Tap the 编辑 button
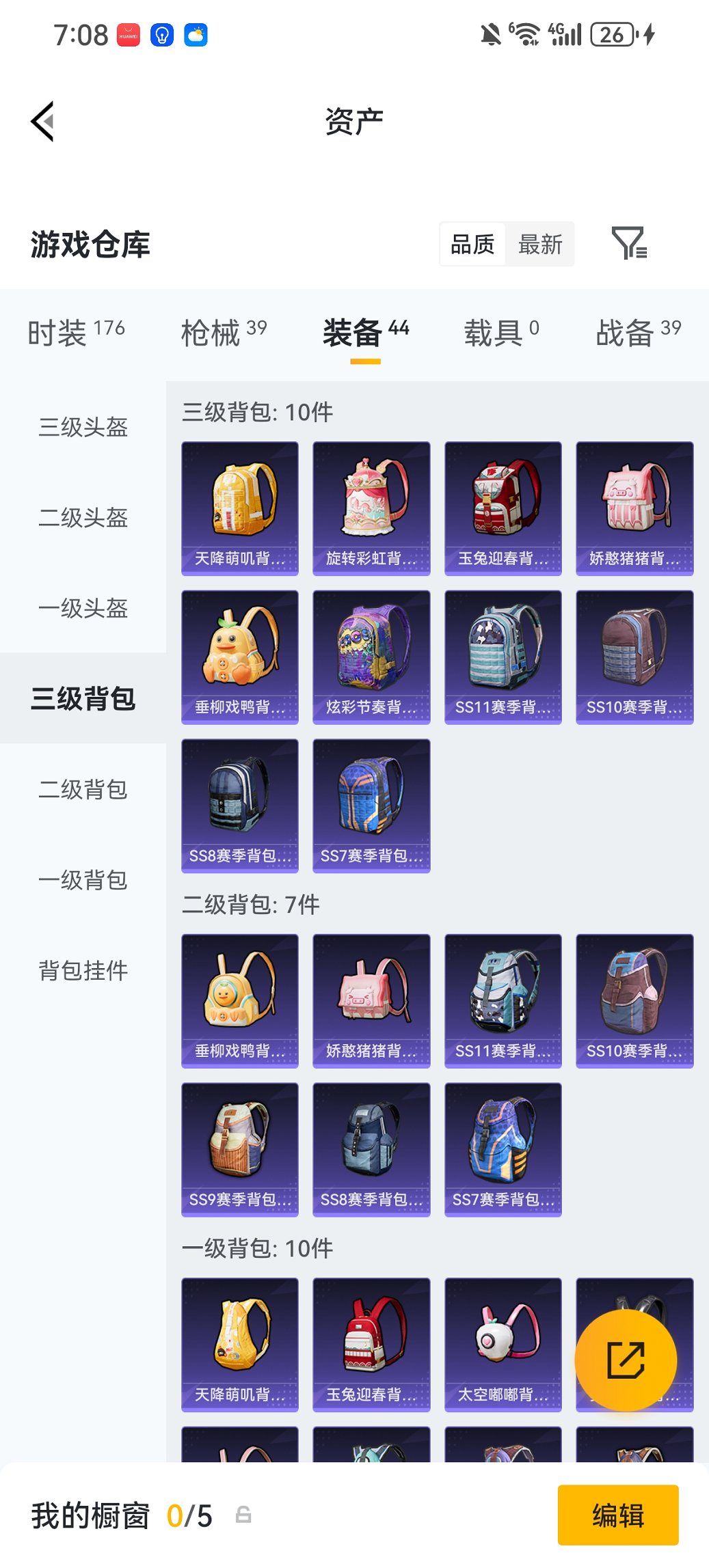Image resolution: width=709 pixels, height=1568 pixels. click(x=618, y=1515)
